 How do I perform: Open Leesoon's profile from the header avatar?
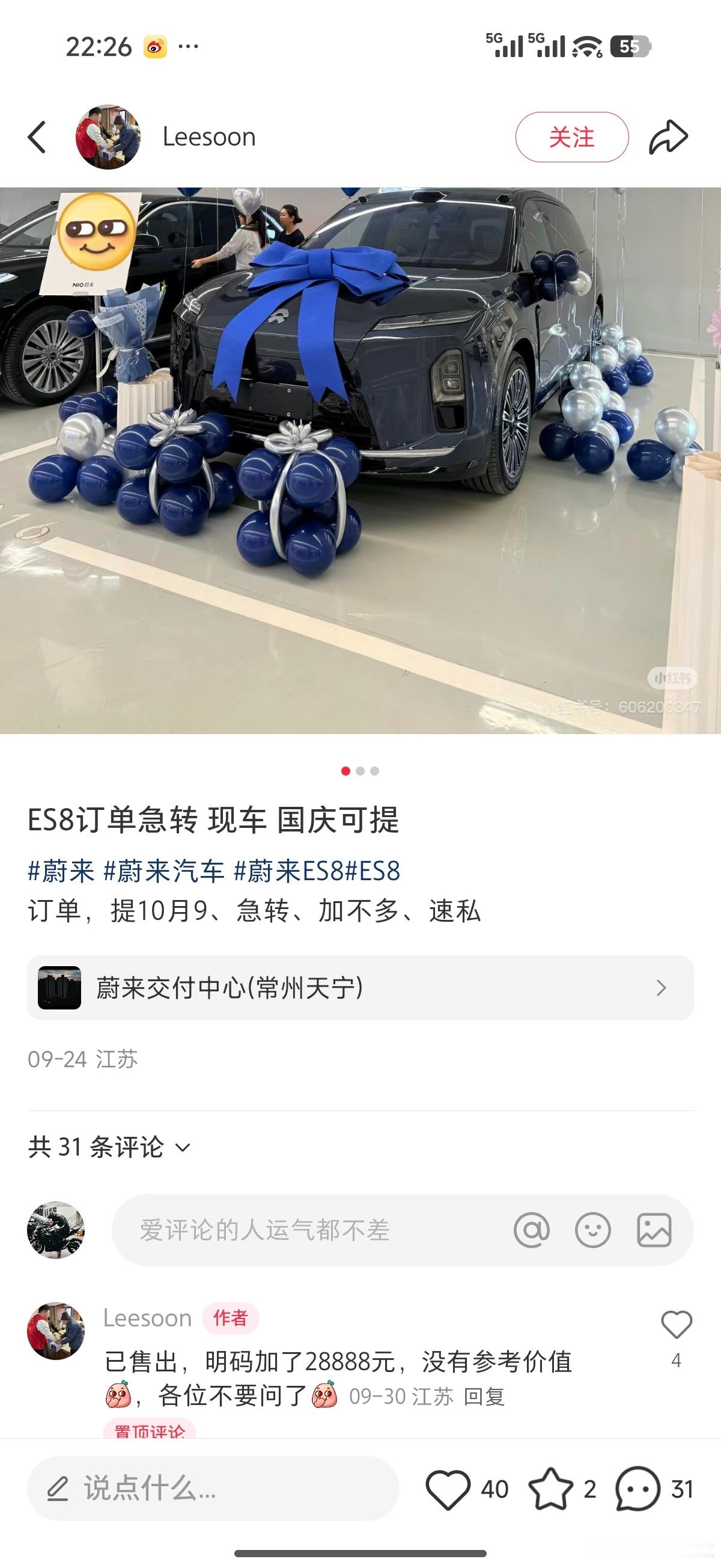pyautogui.click(x=108, y=136)
